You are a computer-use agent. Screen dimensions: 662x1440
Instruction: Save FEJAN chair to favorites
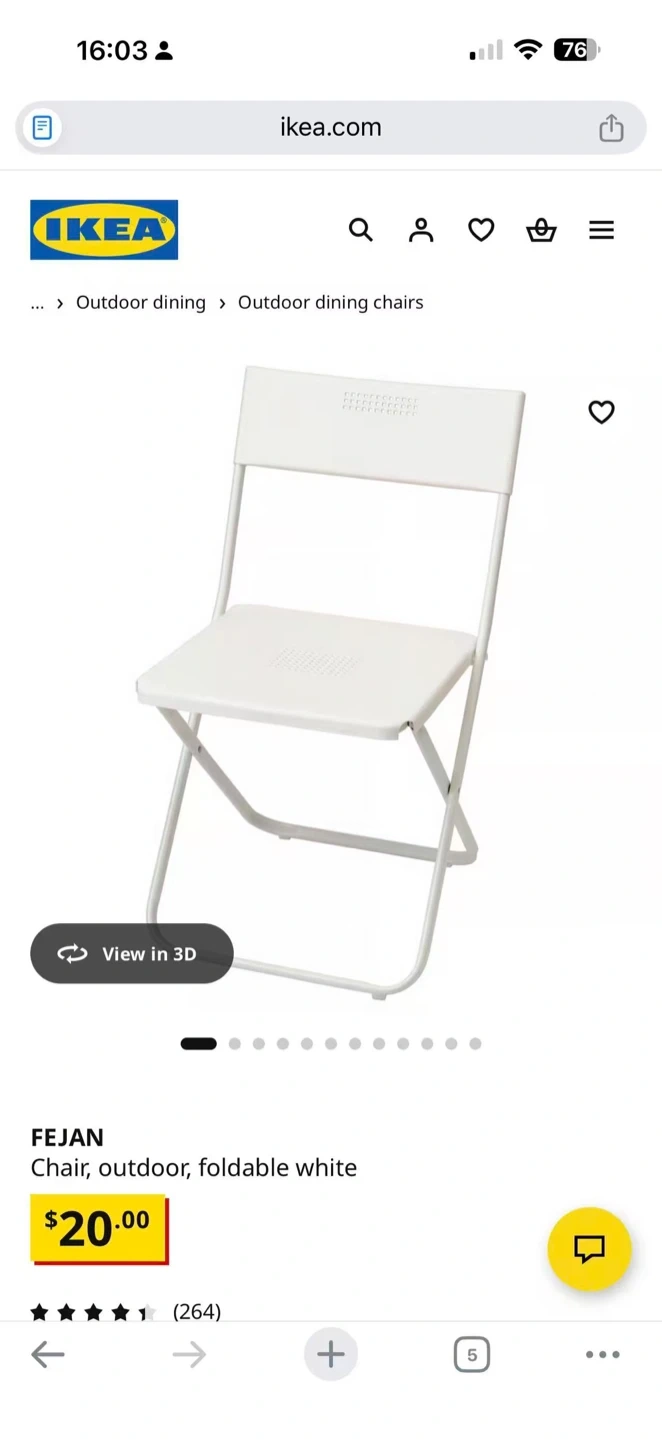tap(601, 412)
